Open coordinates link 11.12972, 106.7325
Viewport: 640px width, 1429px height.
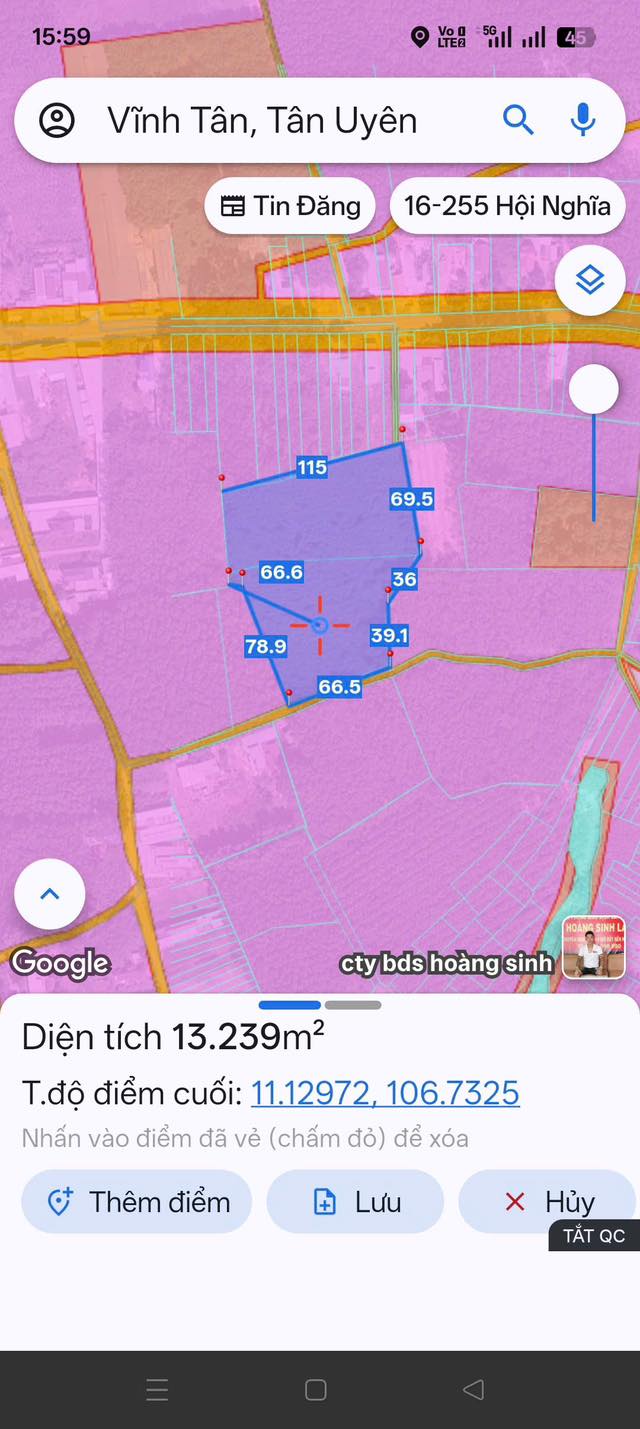pyautogui.click(x=384, y=1092)
